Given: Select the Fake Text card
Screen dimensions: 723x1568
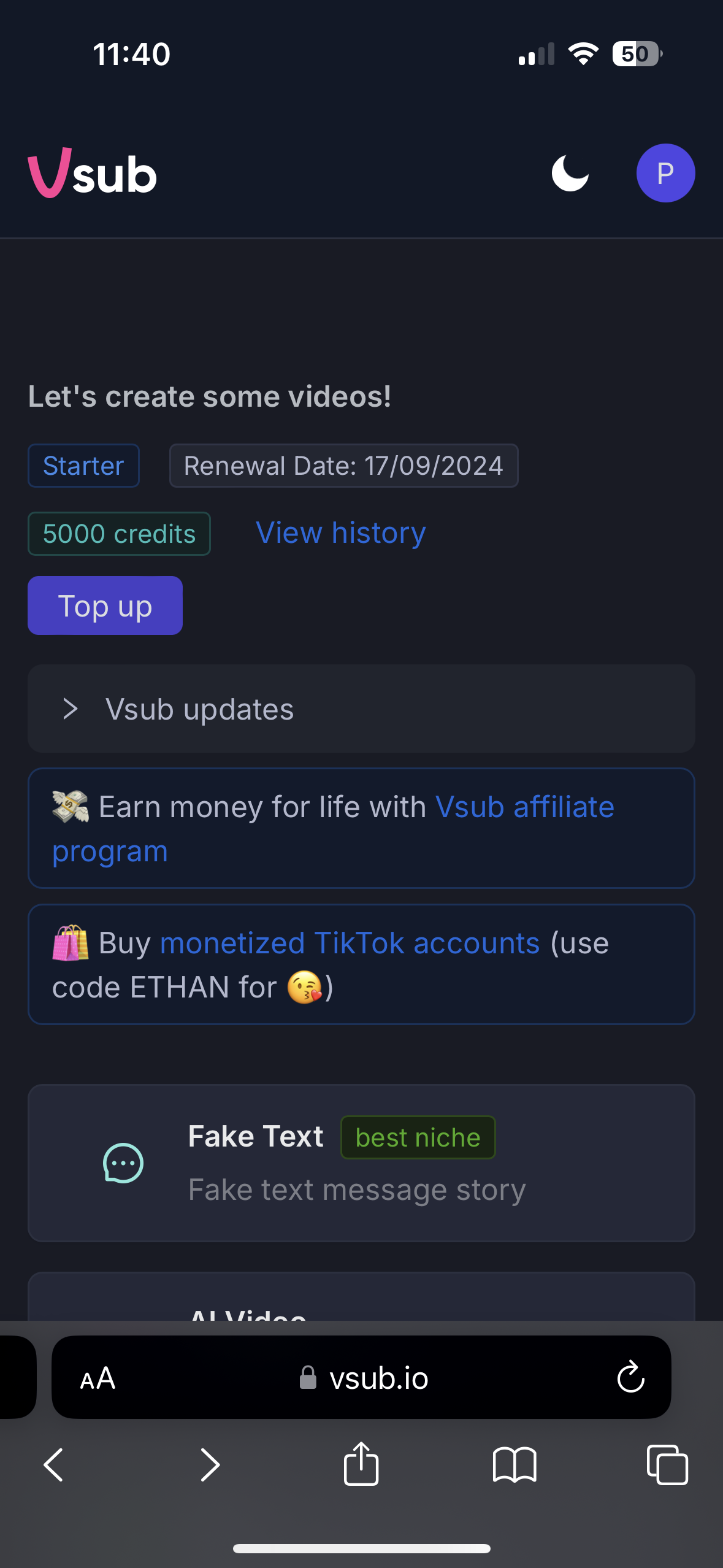Looking at the screenshot, I should click(361, 1163).
